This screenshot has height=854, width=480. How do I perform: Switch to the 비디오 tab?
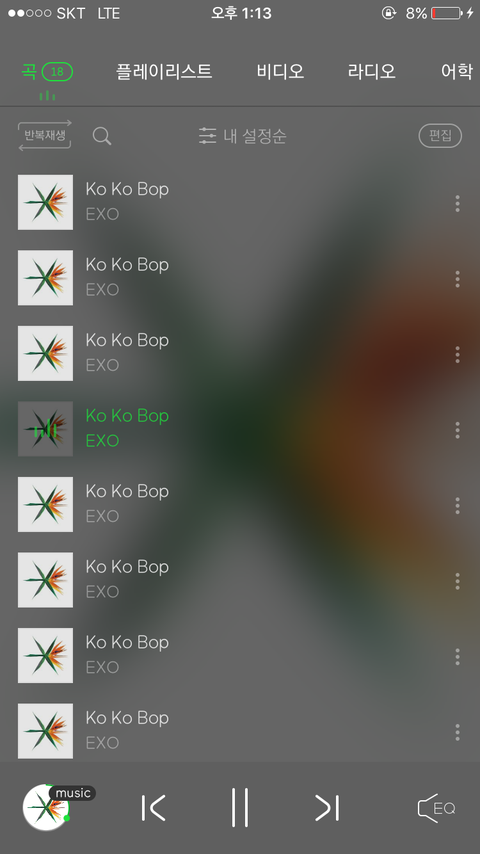[x=280, y=71]
